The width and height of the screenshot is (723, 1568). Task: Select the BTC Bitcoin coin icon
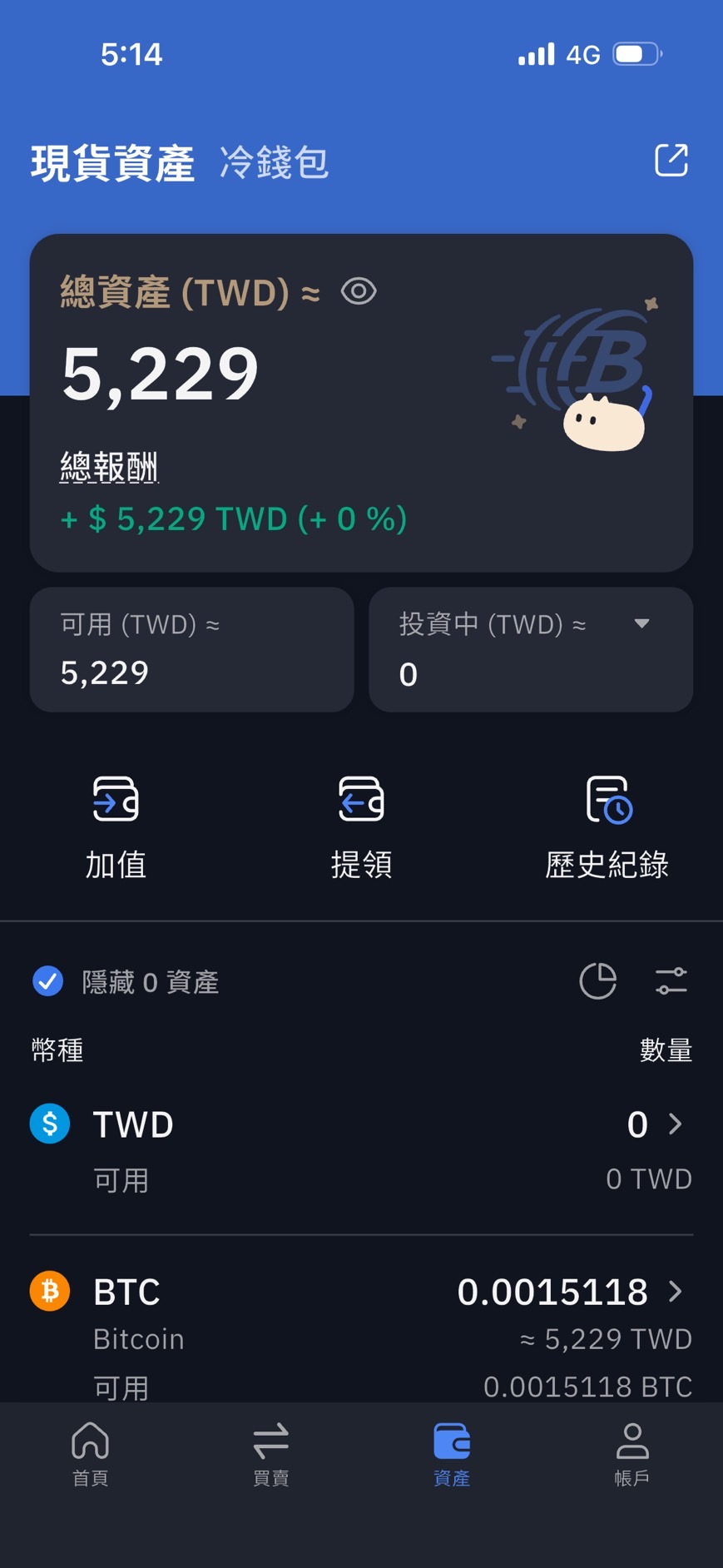point(49,1291)
